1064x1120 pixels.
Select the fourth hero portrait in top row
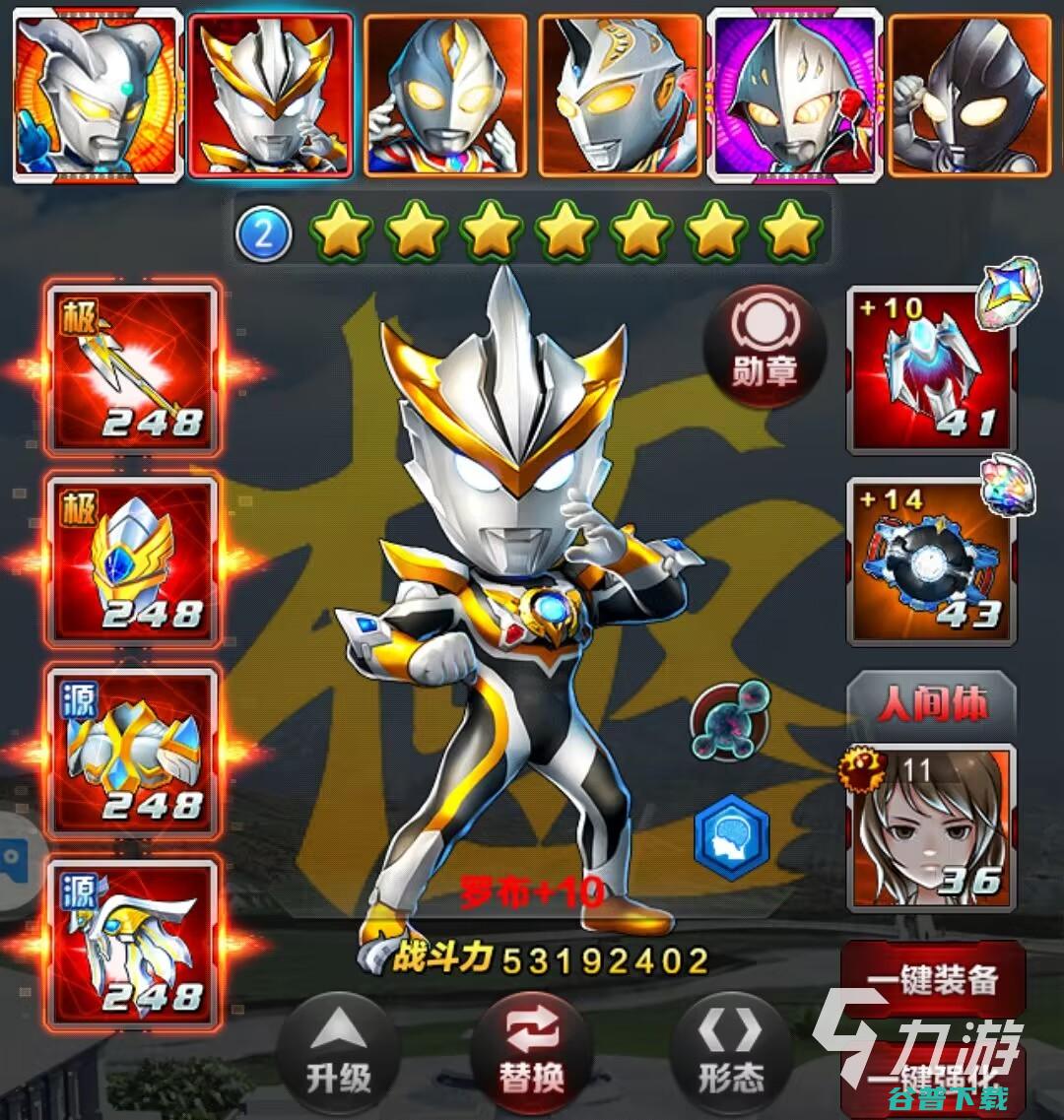620,96
